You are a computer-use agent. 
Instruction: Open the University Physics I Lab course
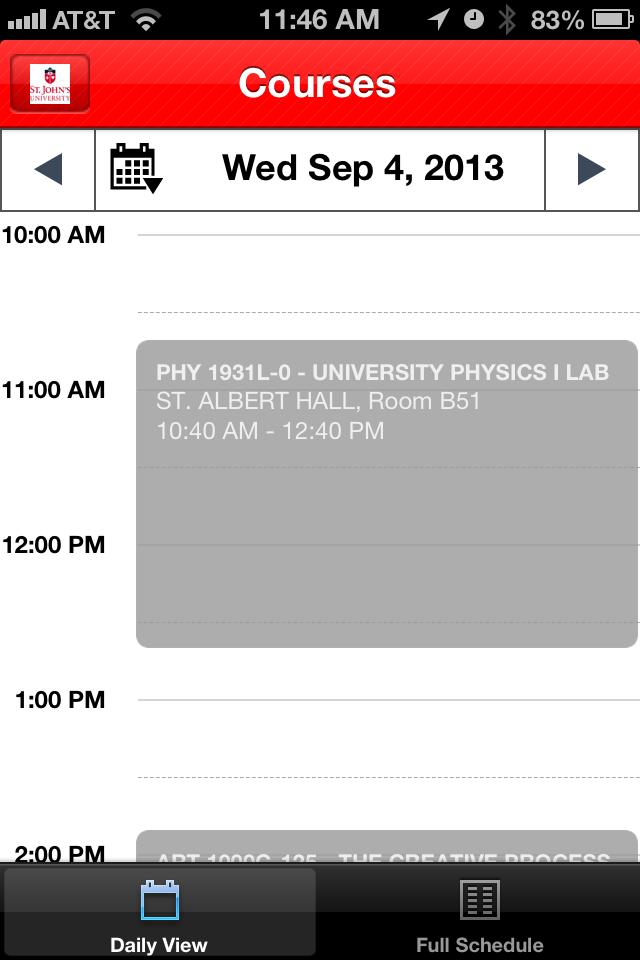[386, 493]
